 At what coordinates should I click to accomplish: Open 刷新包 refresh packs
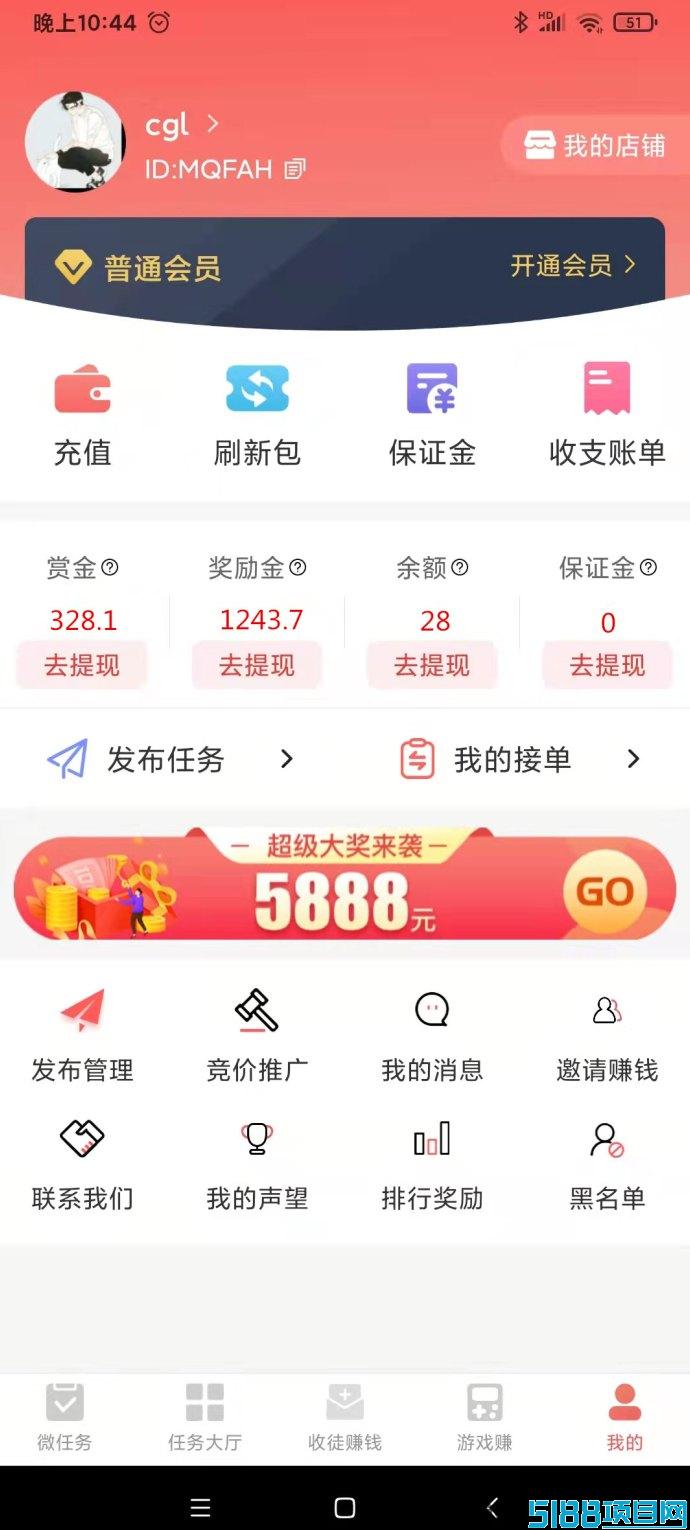coord(257,415)
